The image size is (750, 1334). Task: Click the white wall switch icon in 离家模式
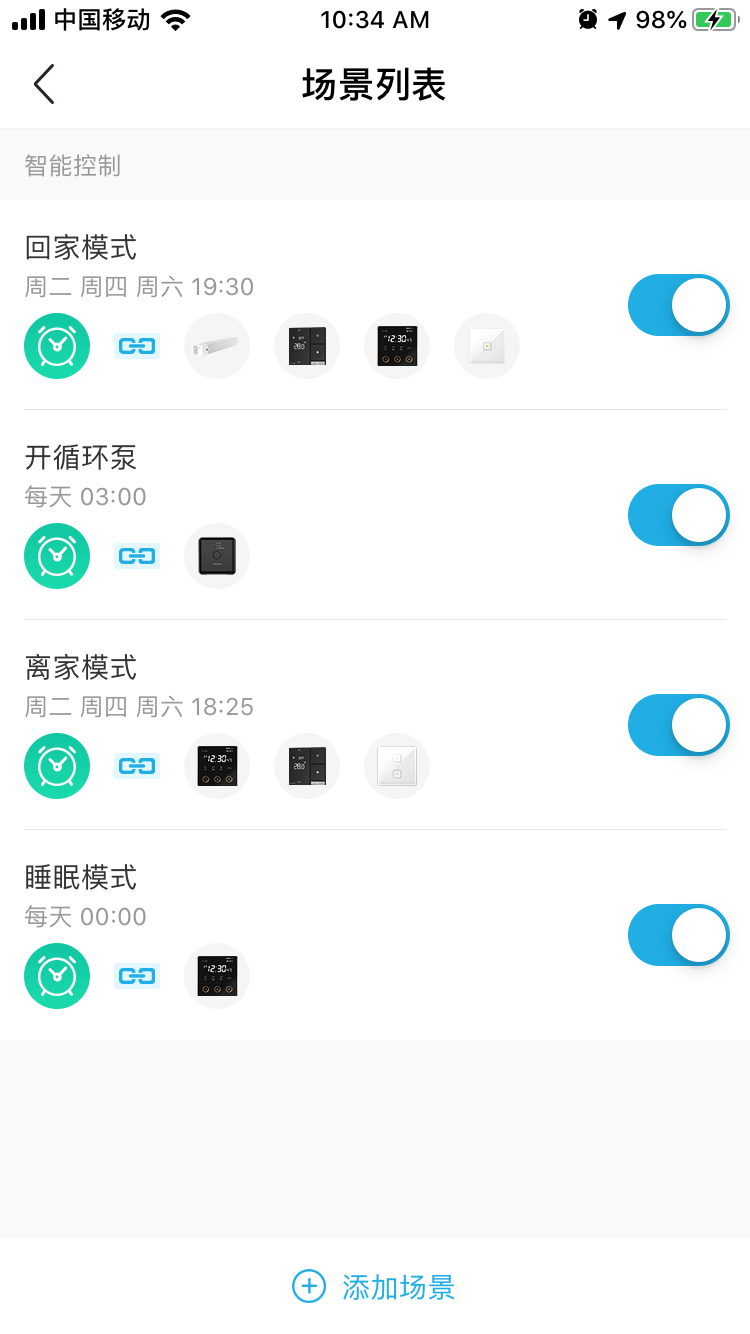[396, 766]
